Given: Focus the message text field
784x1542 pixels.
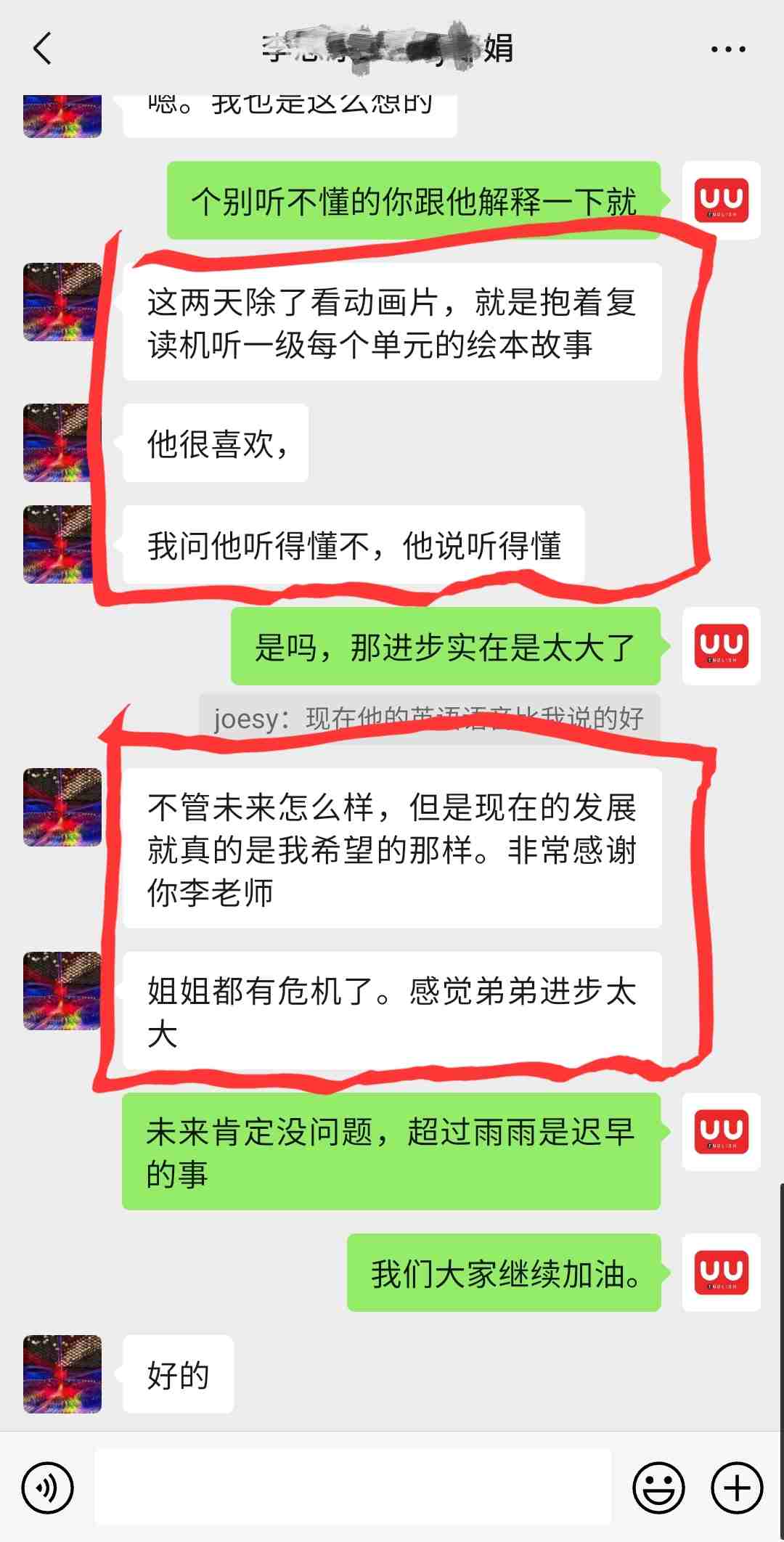Looking at the screenshot, I should pos(353,1487).
